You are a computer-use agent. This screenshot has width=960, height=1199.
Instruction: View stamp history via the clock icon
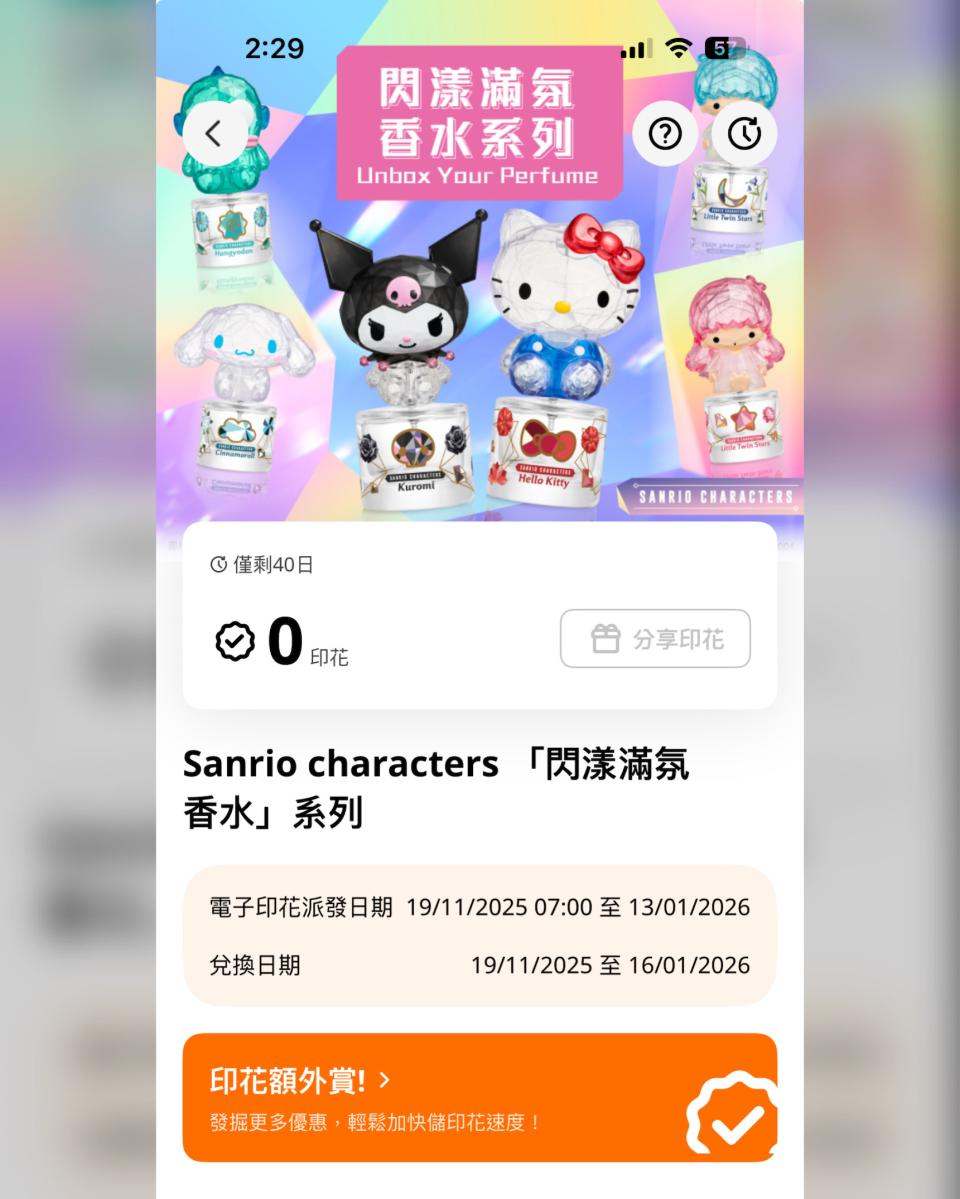pos(744,134)
